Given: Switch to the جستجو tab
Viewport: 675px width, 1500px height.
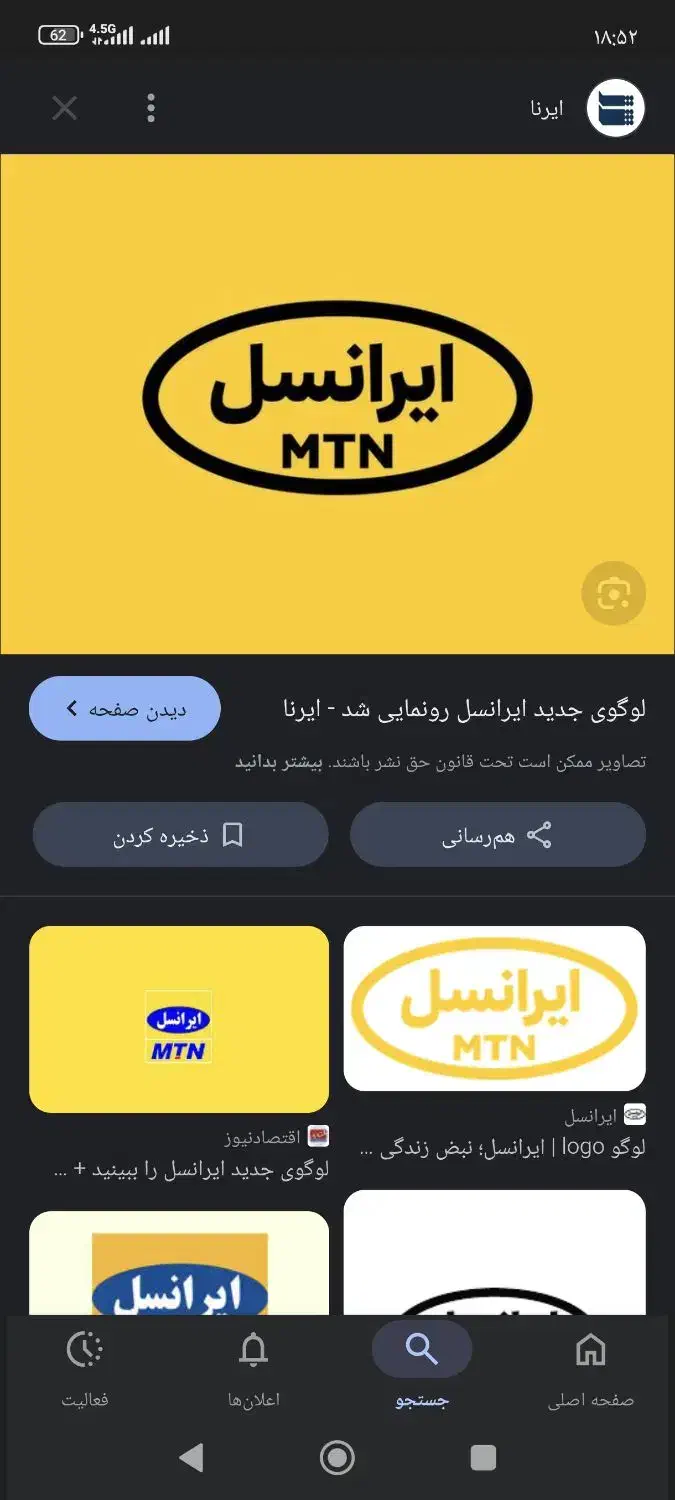Looking at the screenshot, I should click(x=422, y=1367).
